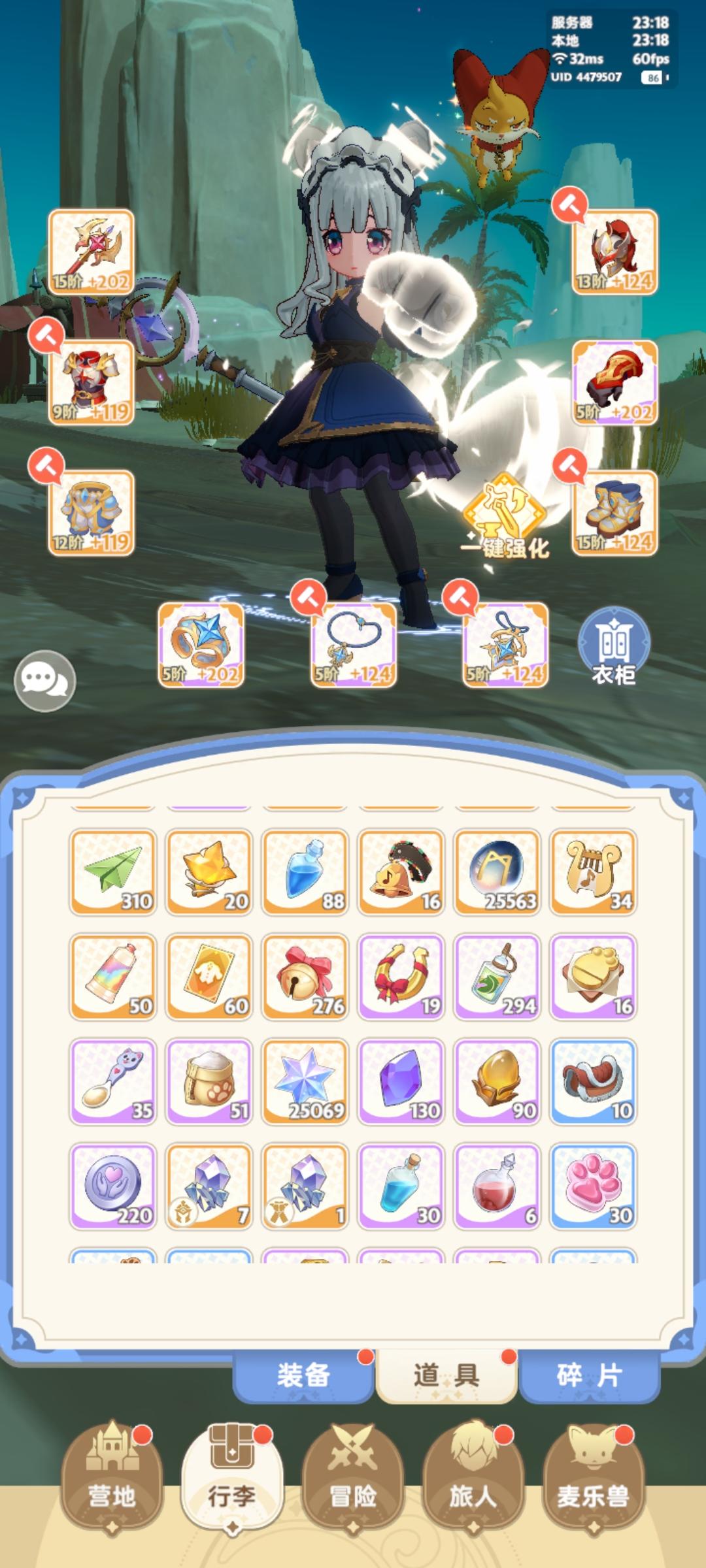Image resolution: width=706 pixels, height=1568 pixels.
Task: Open the 5阶 boots equipment slot
Action: [x=614, y=385]
